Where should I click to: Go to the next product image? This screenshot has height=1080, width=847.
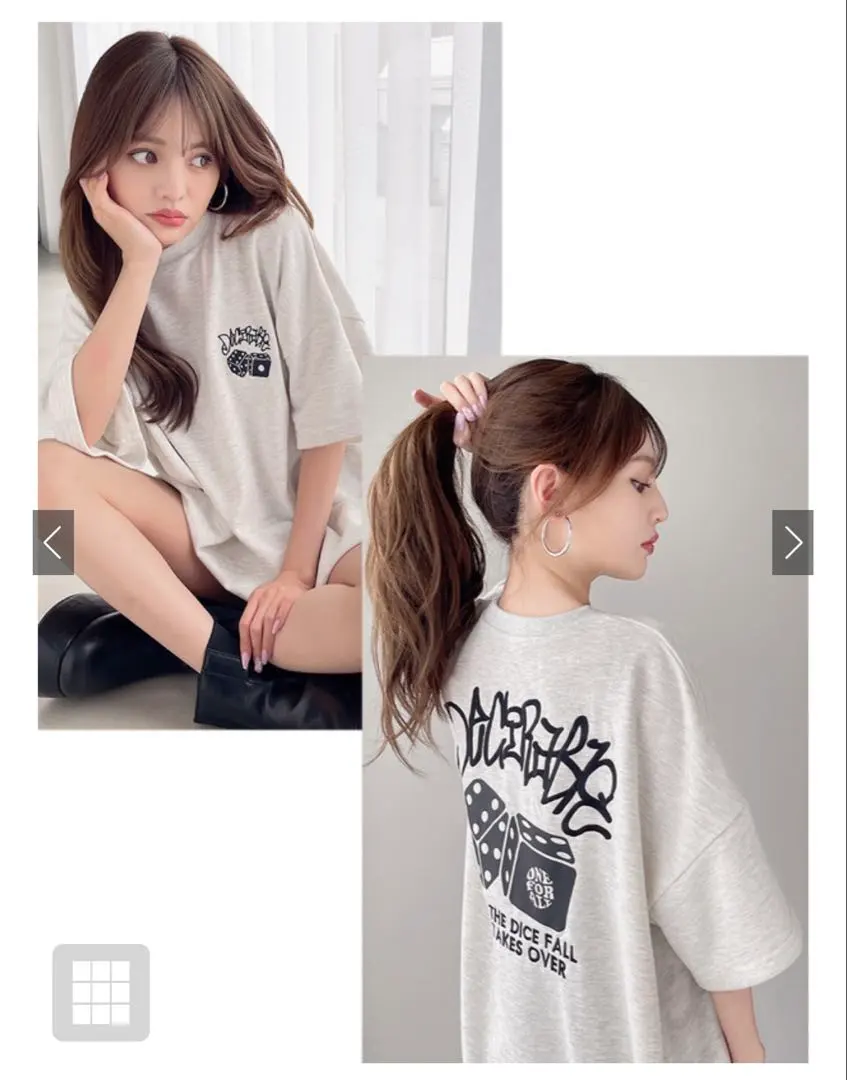pyautogui.click(x=792, y=543)
